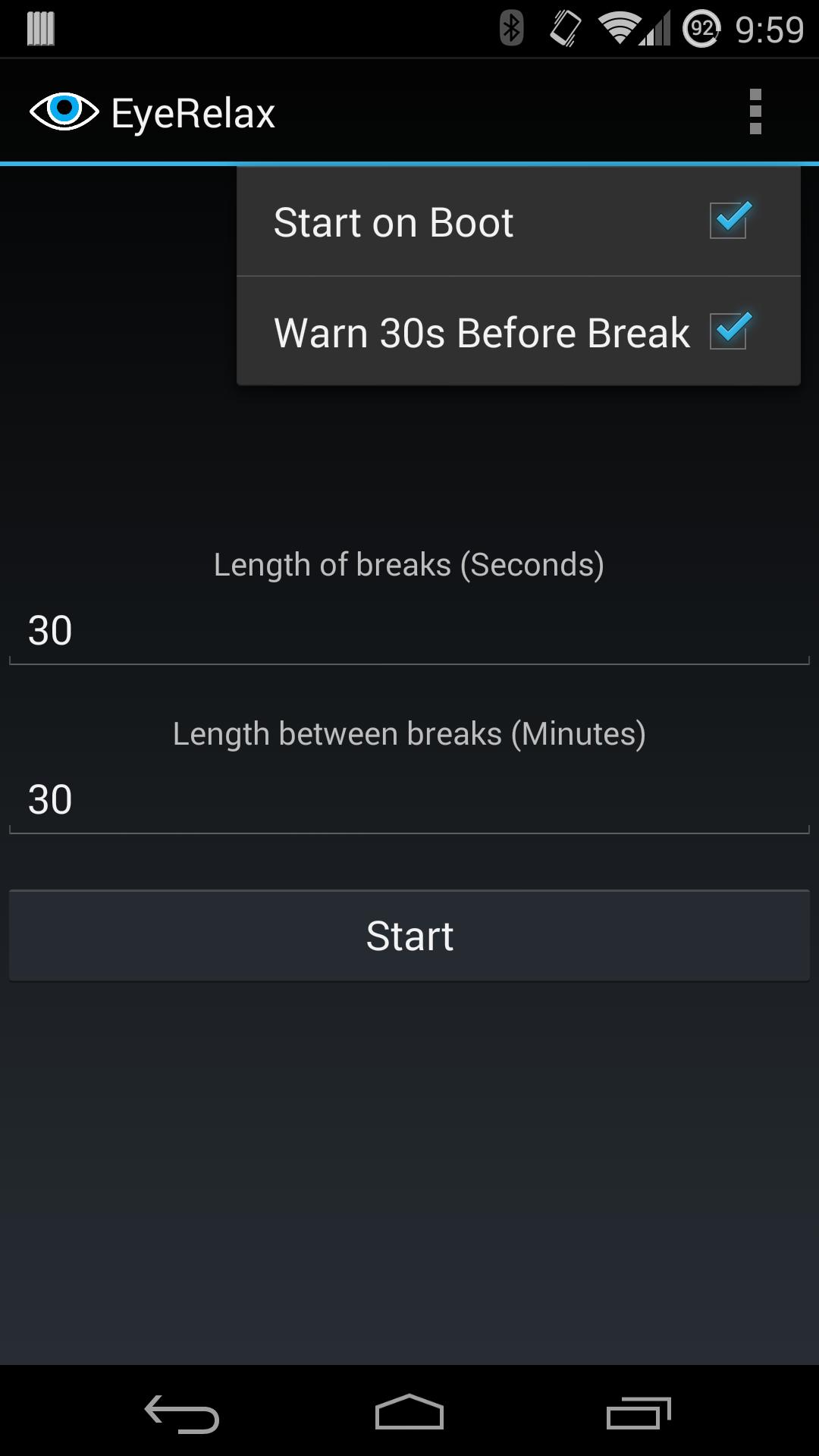This screenshot has width=819, height=1456.
Task: Close the overflow menu via three-dot icon
Action: coord(755,111)
